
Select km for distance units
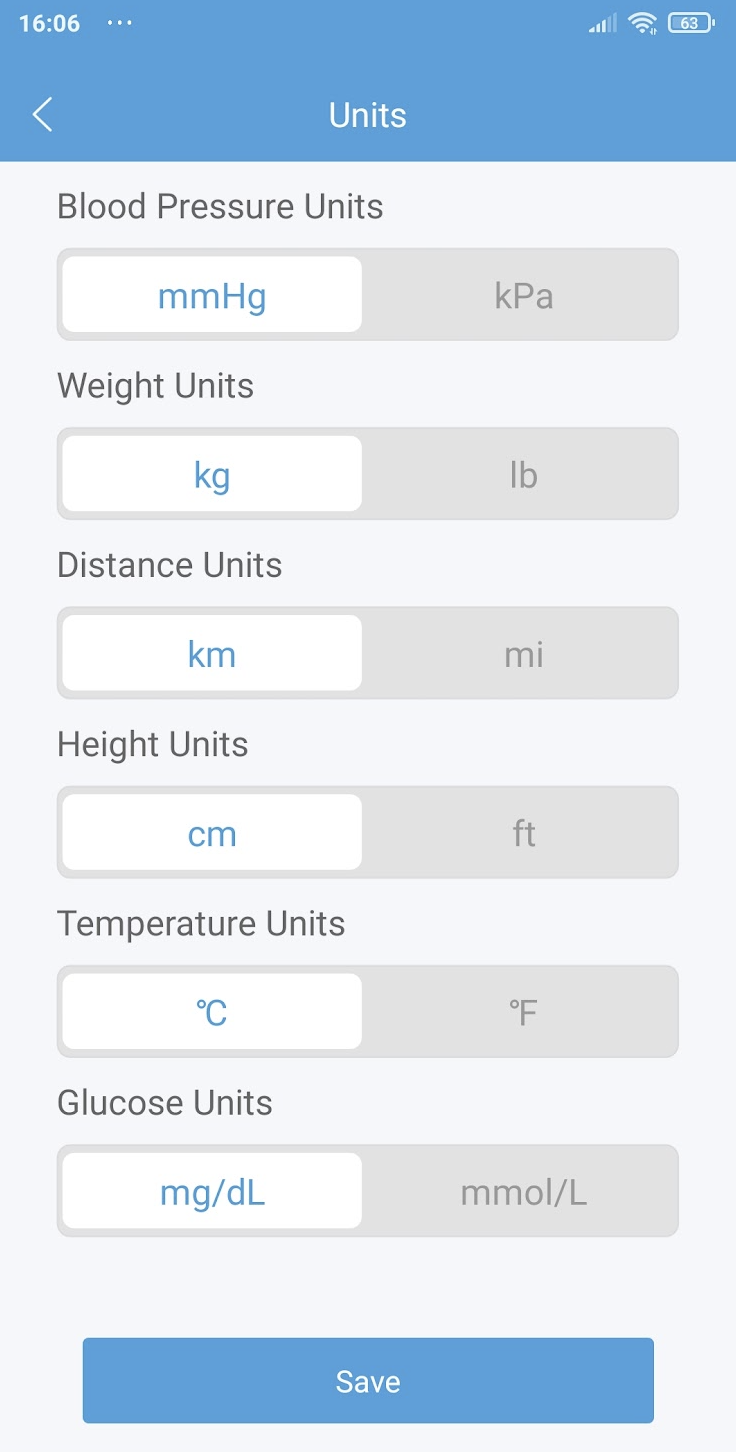[x=212, y=653]
